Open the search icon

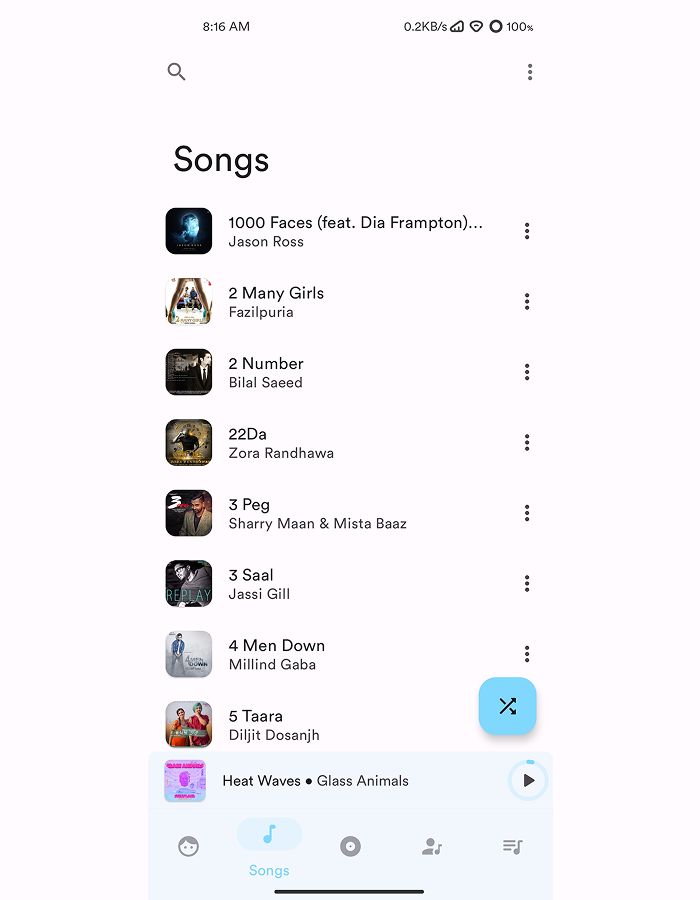177,72
